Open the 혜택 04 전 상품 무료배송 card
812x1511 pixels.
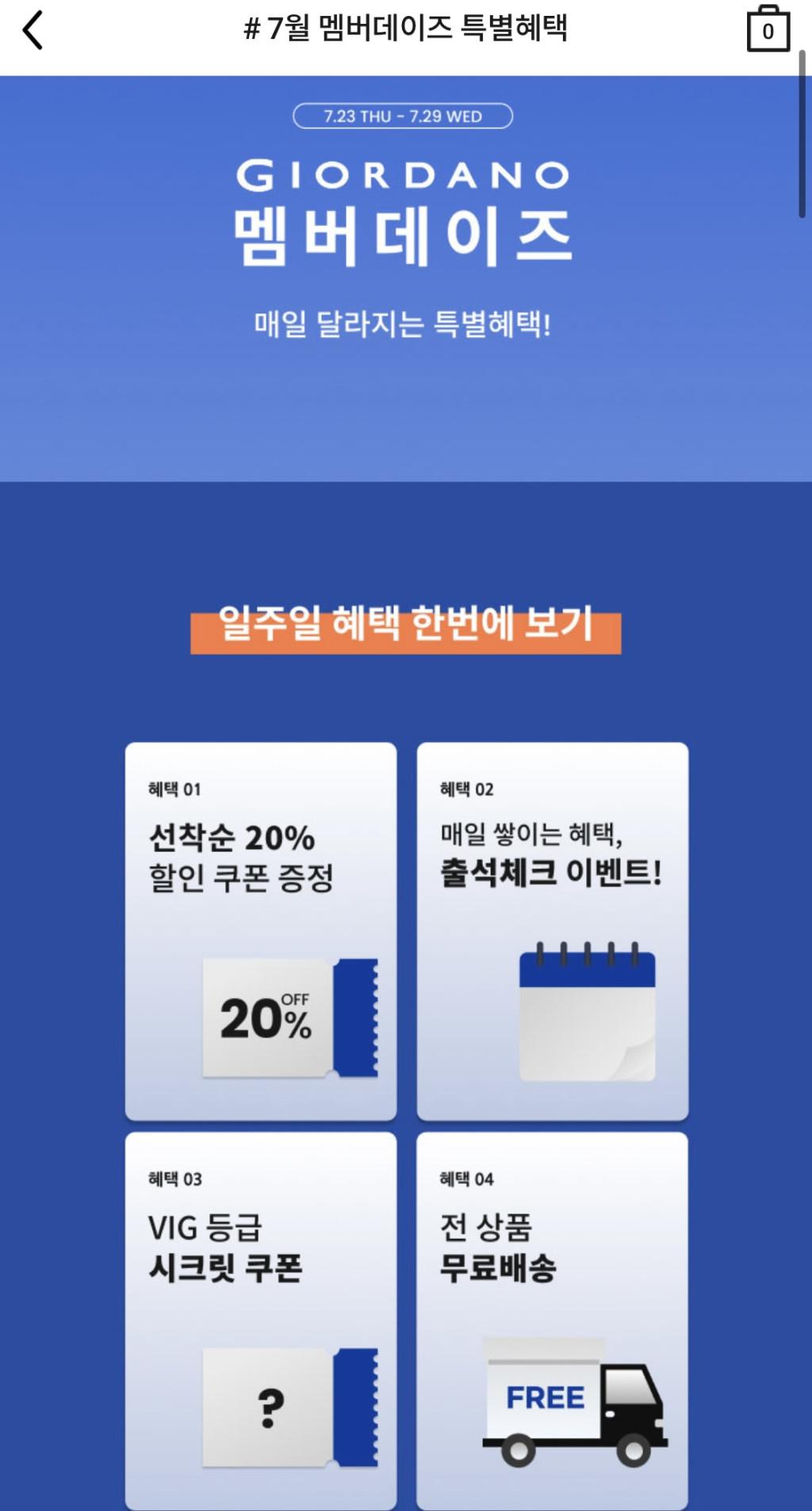click(x=553, y=1321)
